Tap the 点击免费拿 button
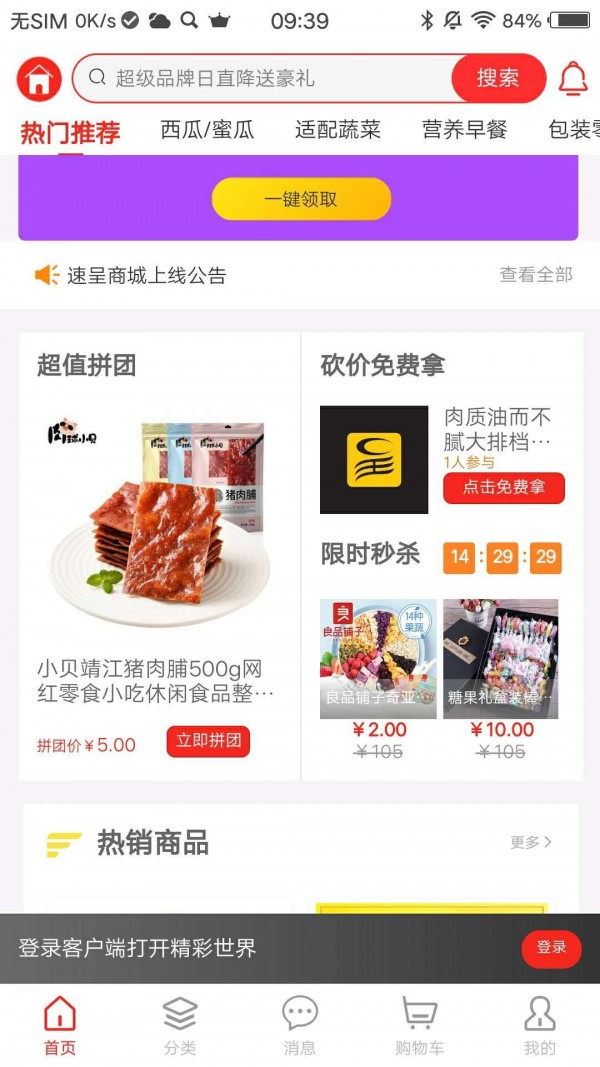Viewport: 600px width, 1067px height. click(x=504, y=488)
